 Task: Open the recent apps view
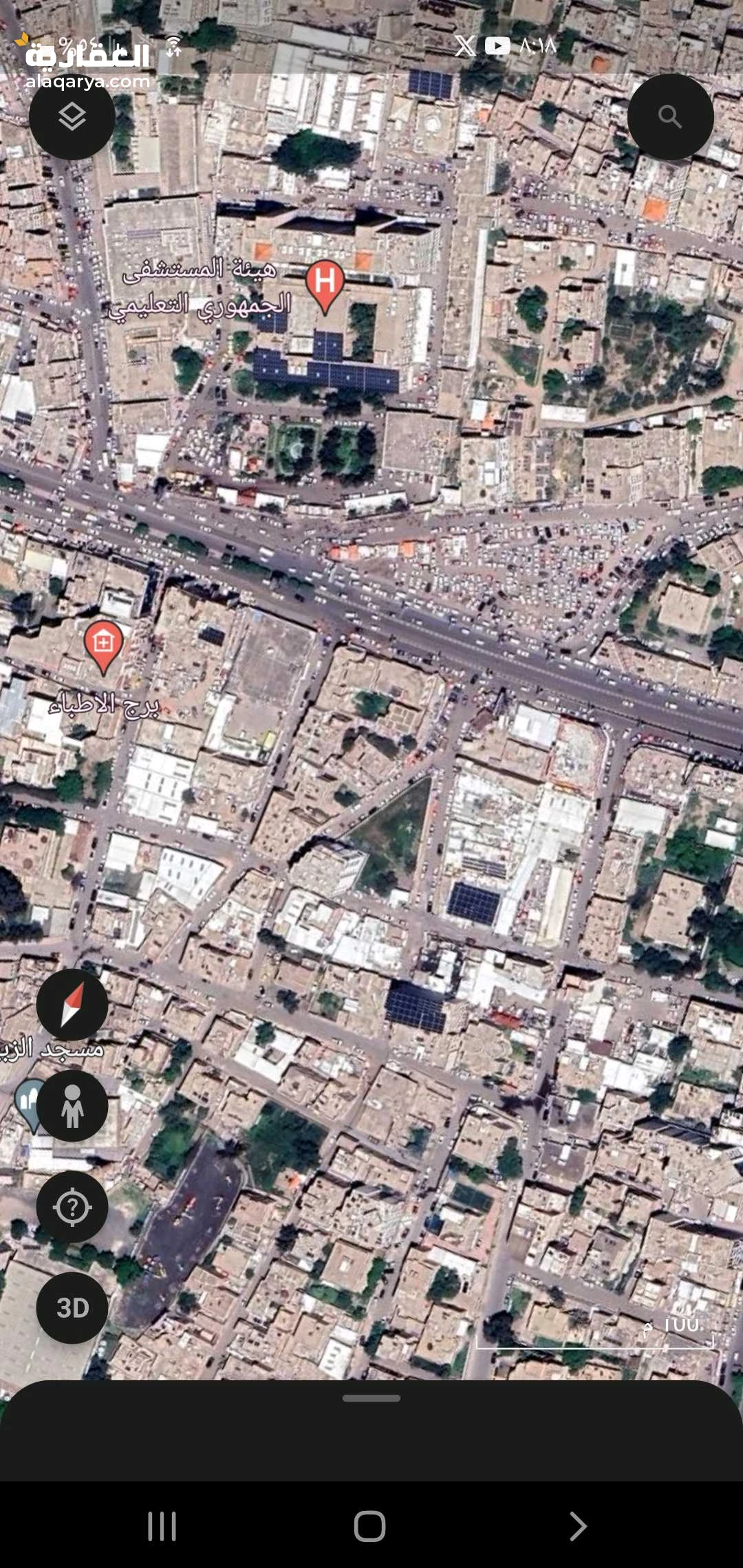[162, 1526]
